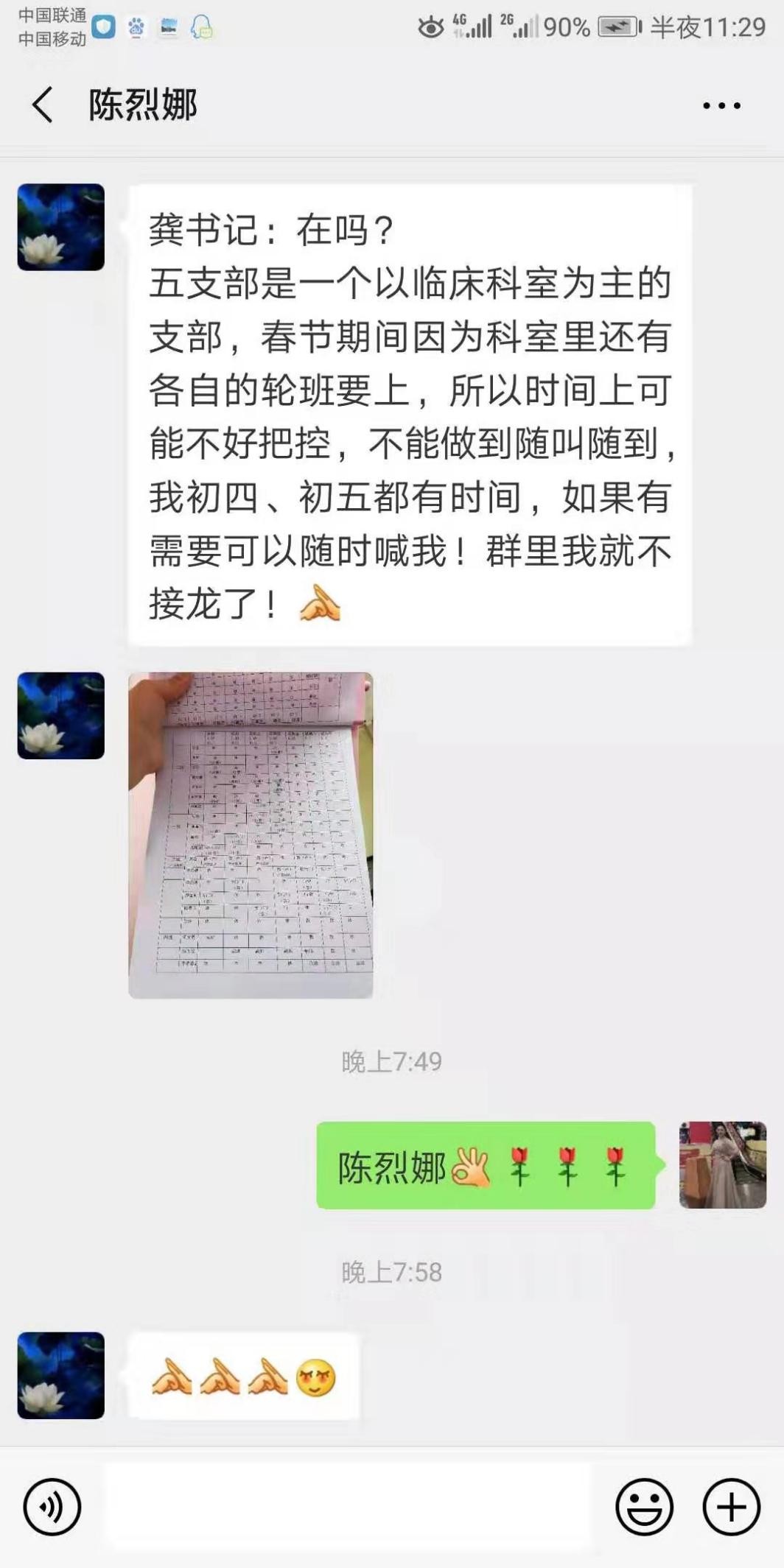Open the three-dot chat info menu
This screenshot has height=1568, width=784.
point(721,105)
